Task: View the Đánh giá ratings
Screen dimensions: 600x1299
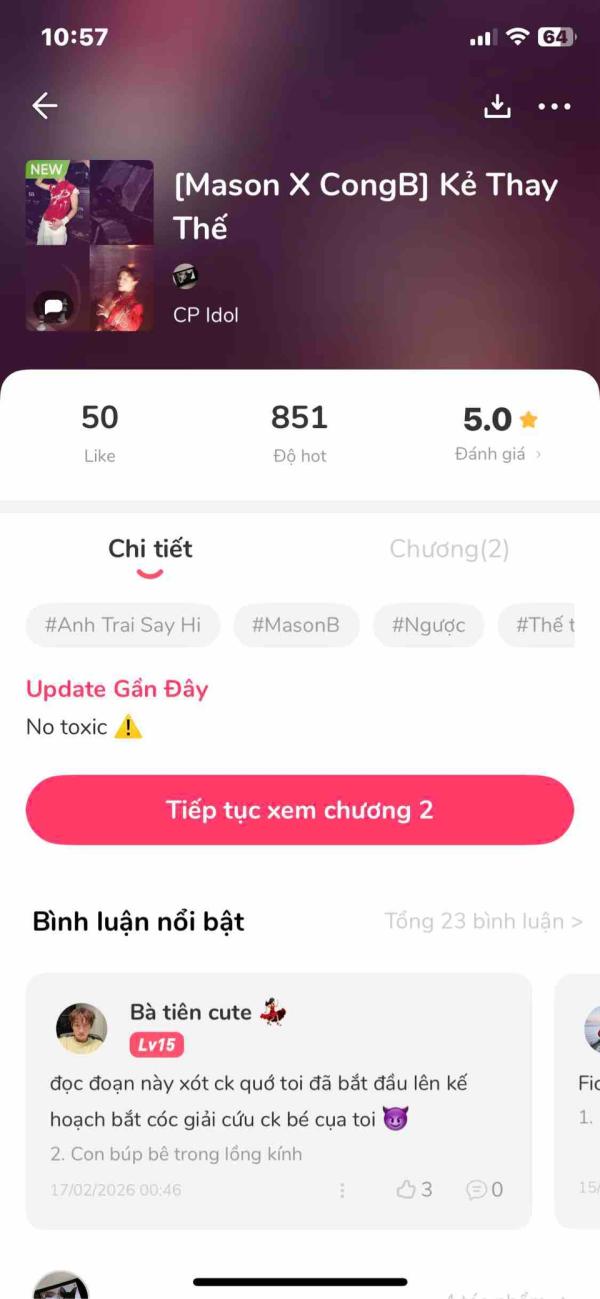Action: 498,454
